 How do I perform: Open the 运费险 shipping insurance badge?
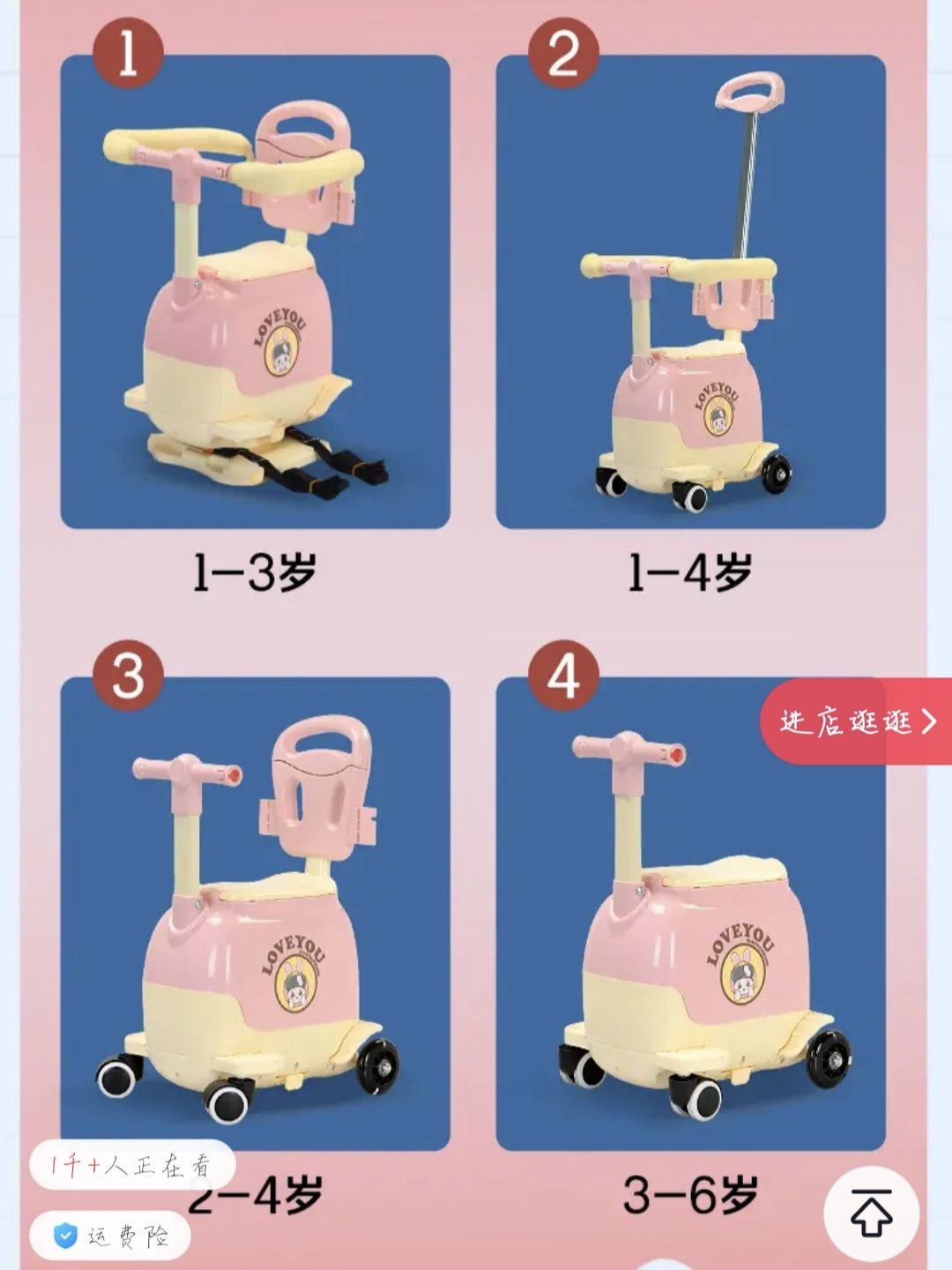111,1236
